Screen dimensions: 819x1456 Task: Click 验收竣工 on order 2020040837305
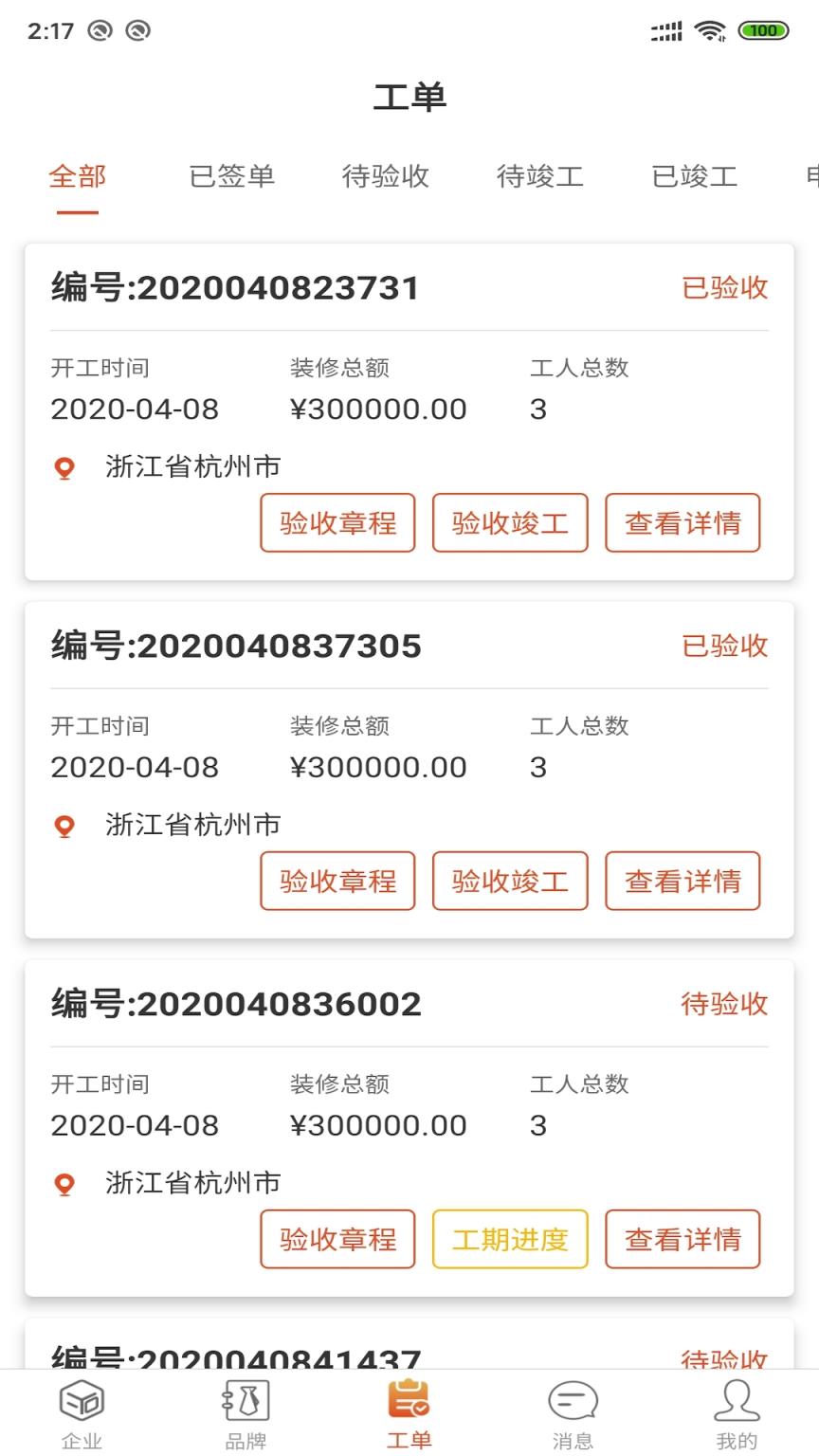coord(510,881)
